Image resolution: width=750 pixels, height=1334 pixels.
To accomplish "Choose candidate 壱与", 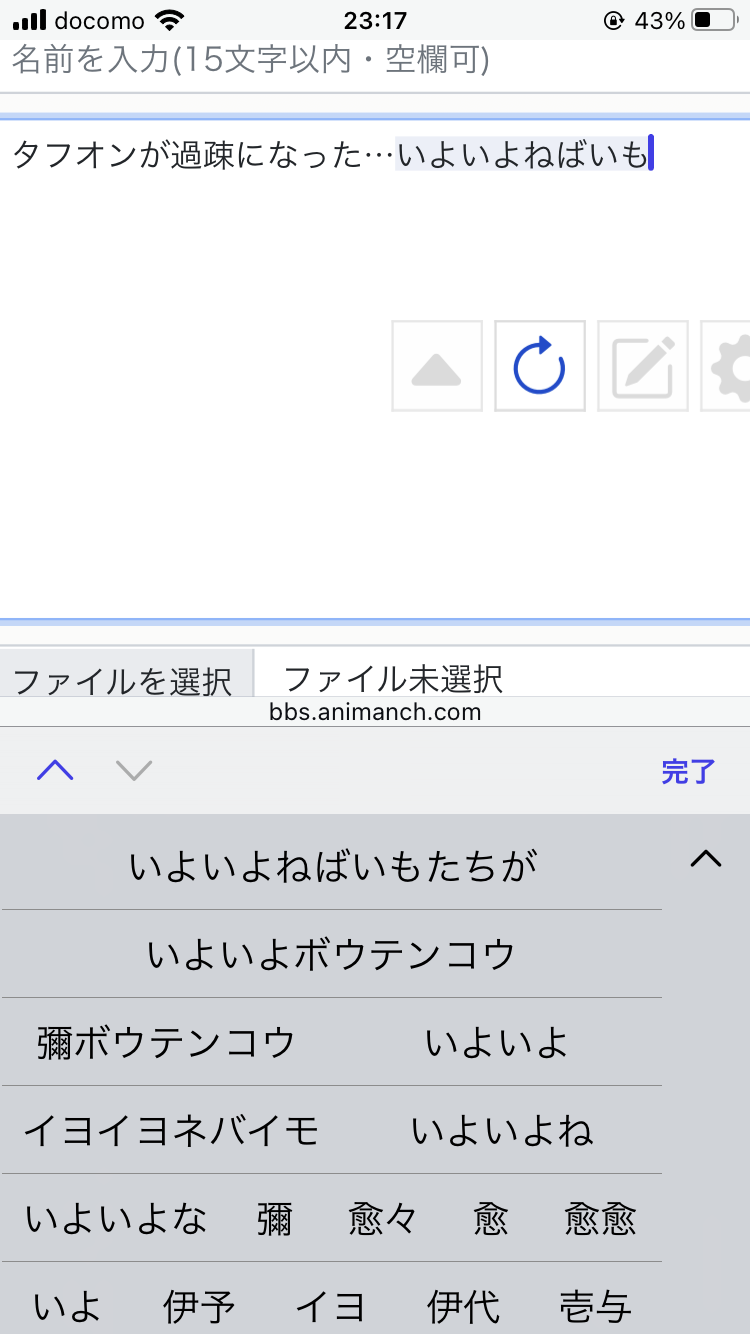I will pos(596,1306).
